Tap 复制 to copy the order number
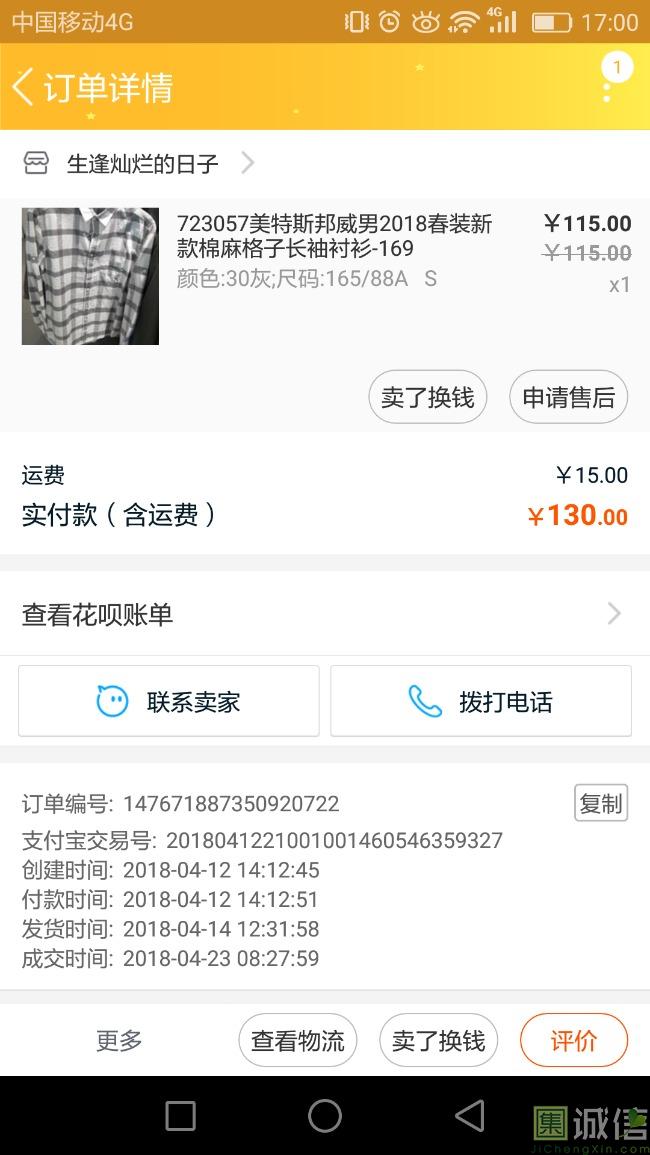The width and height of the screenshot is (650, 1155). [600, 803]
